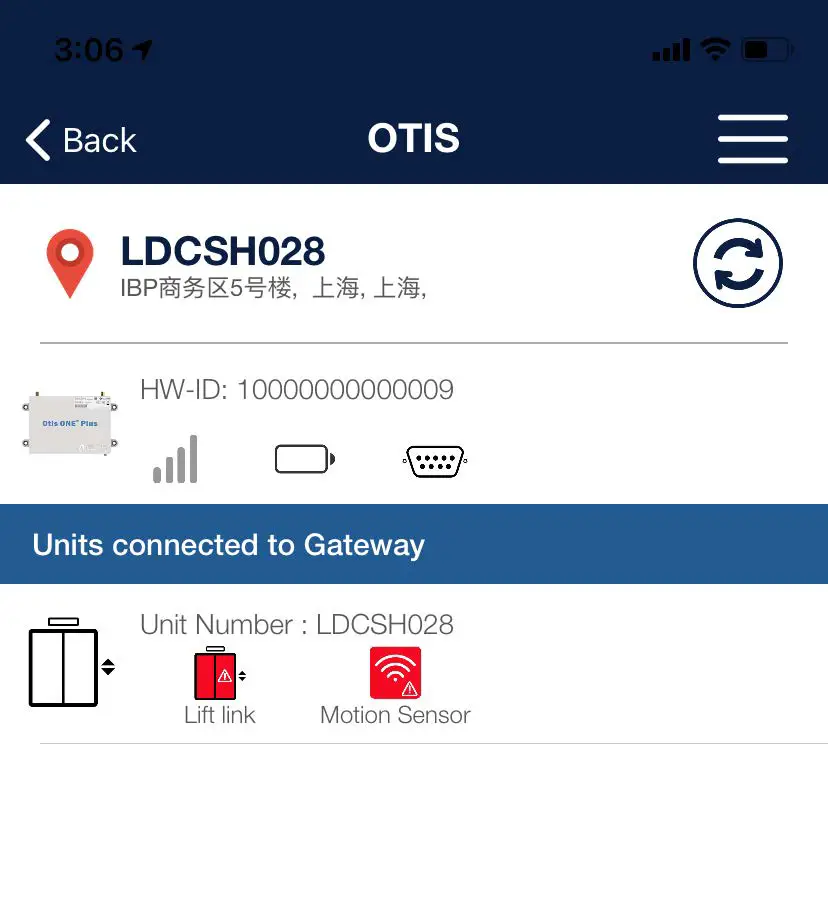Go Back to the previous screen
Image resolution: width=828 pixels, height=897 pixels.
(x=80, y=140)
